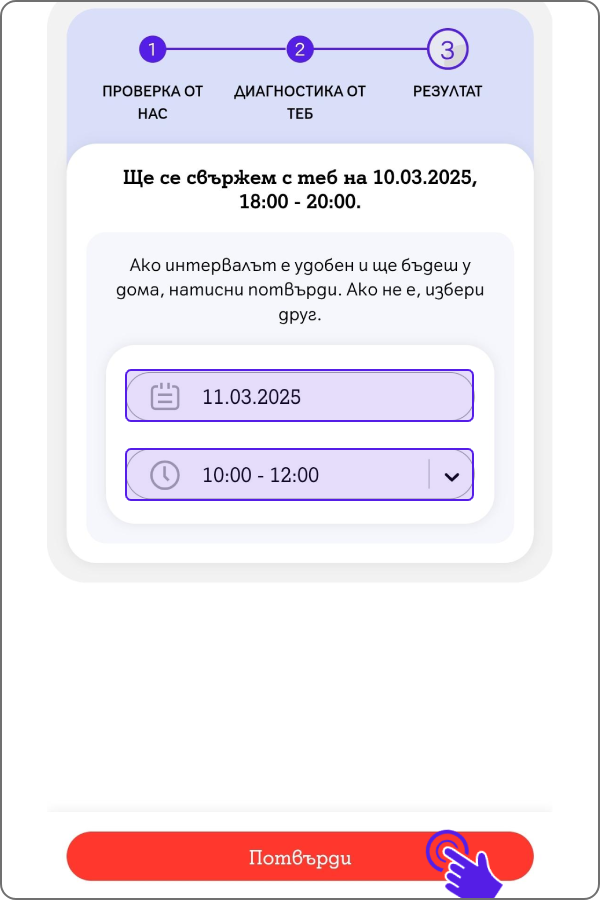
Task: Open the date picker showing 11.03.2025
Action: tap(299, 397)
